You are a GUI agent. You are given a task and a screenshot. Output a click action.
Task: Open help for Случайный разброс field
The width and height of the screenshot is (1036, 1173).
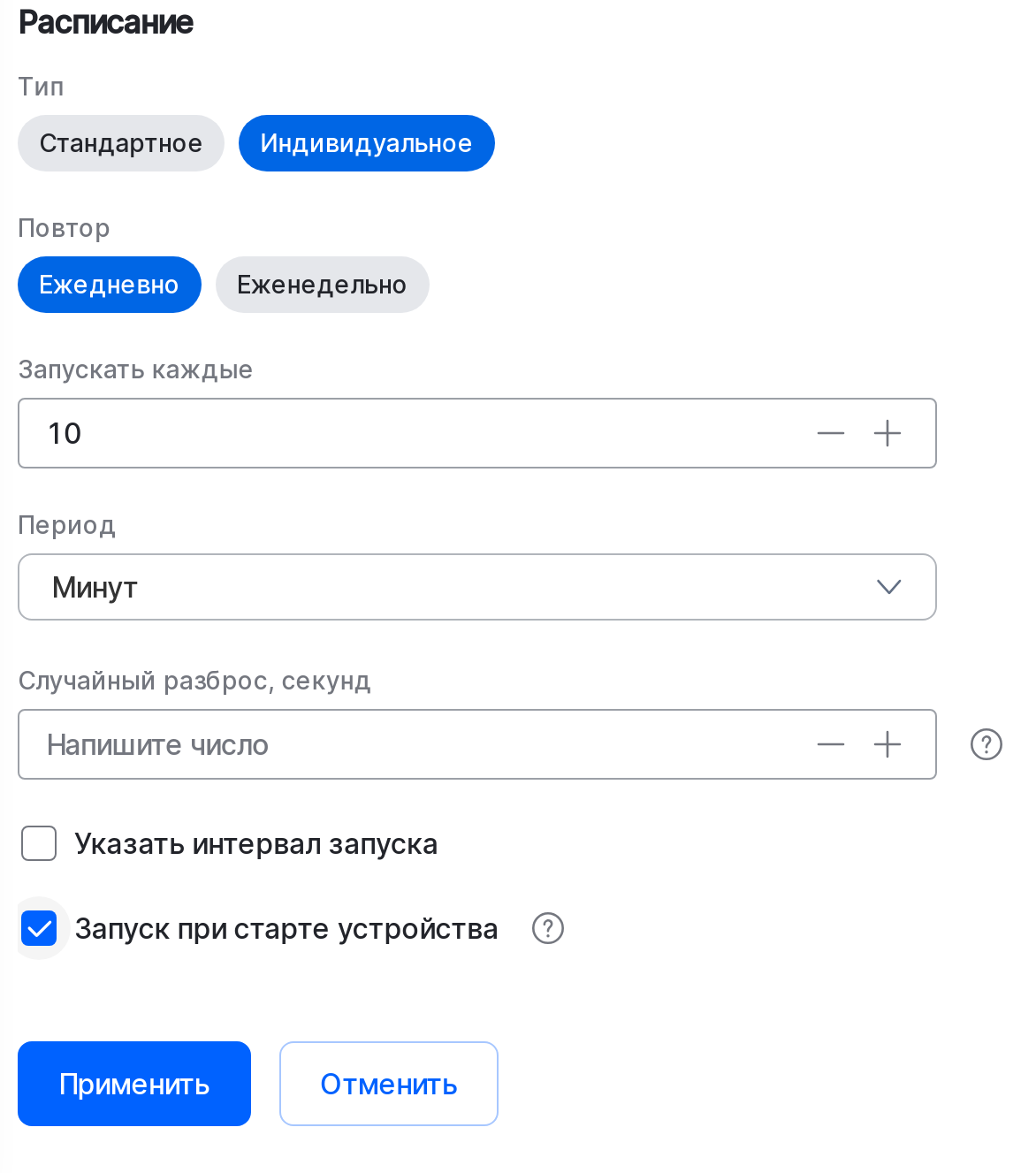coord(986,744)
